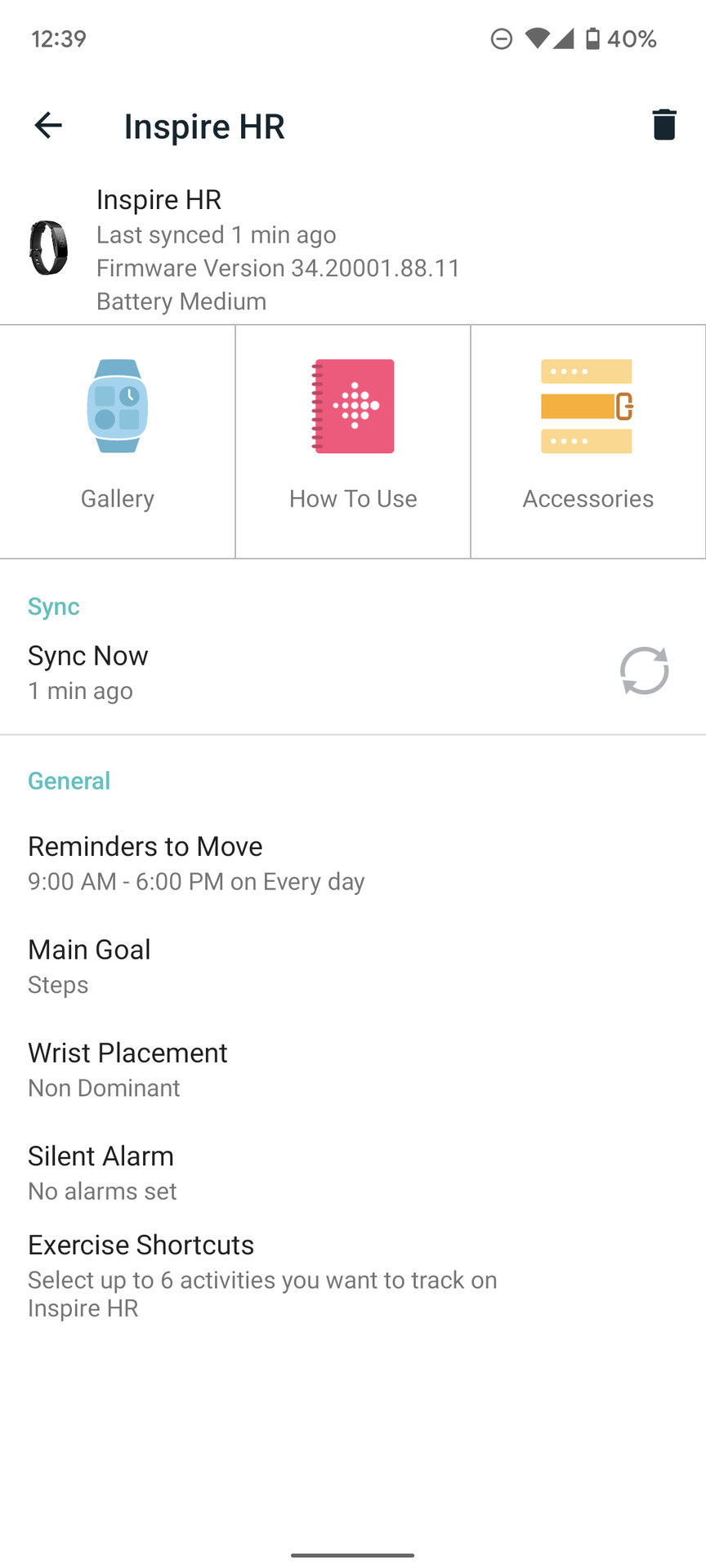
Task: Tap the Inspire HR tracker image
Action: point(48,249)
